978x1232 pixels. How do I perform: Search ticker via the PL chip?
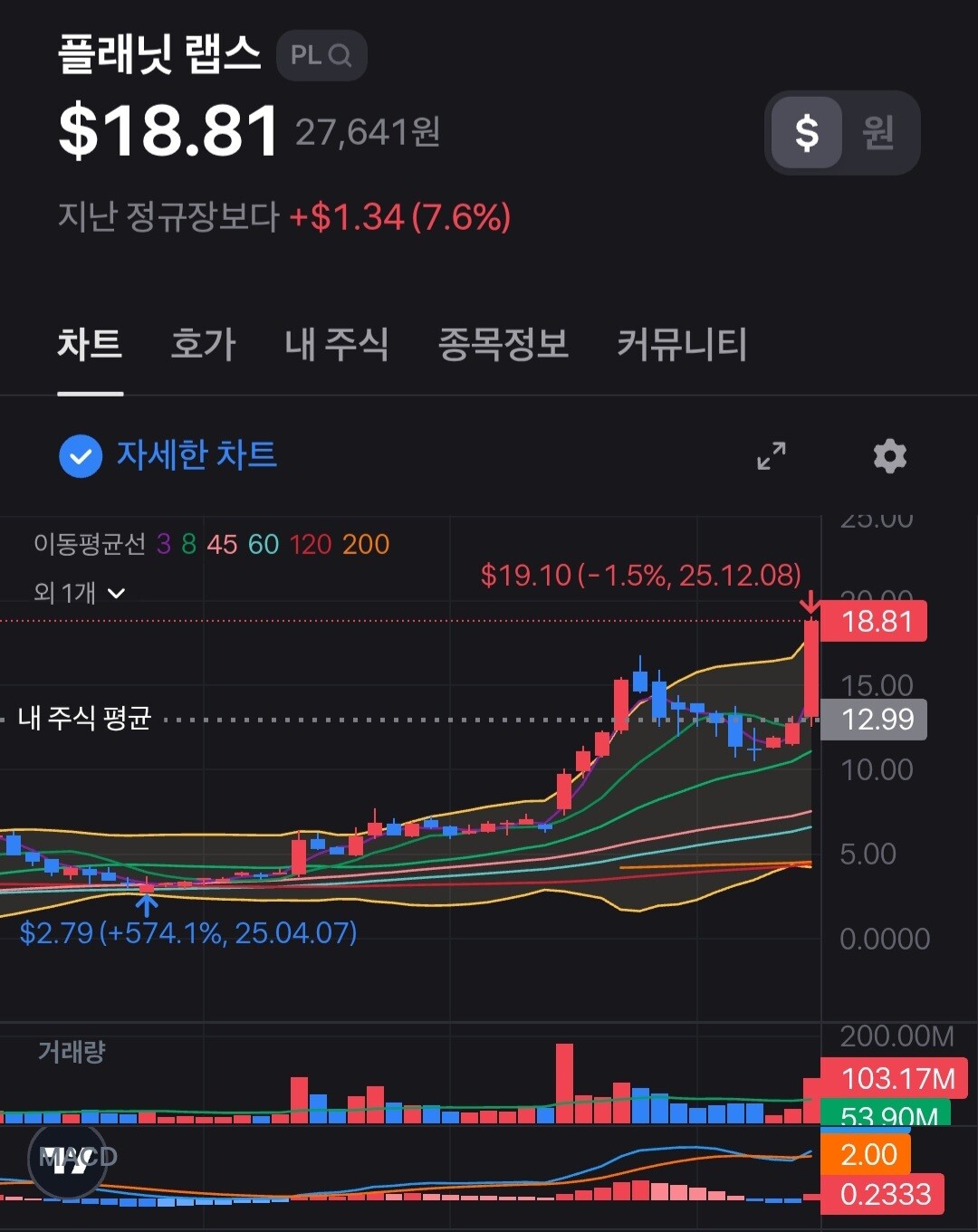pos(321,55)
